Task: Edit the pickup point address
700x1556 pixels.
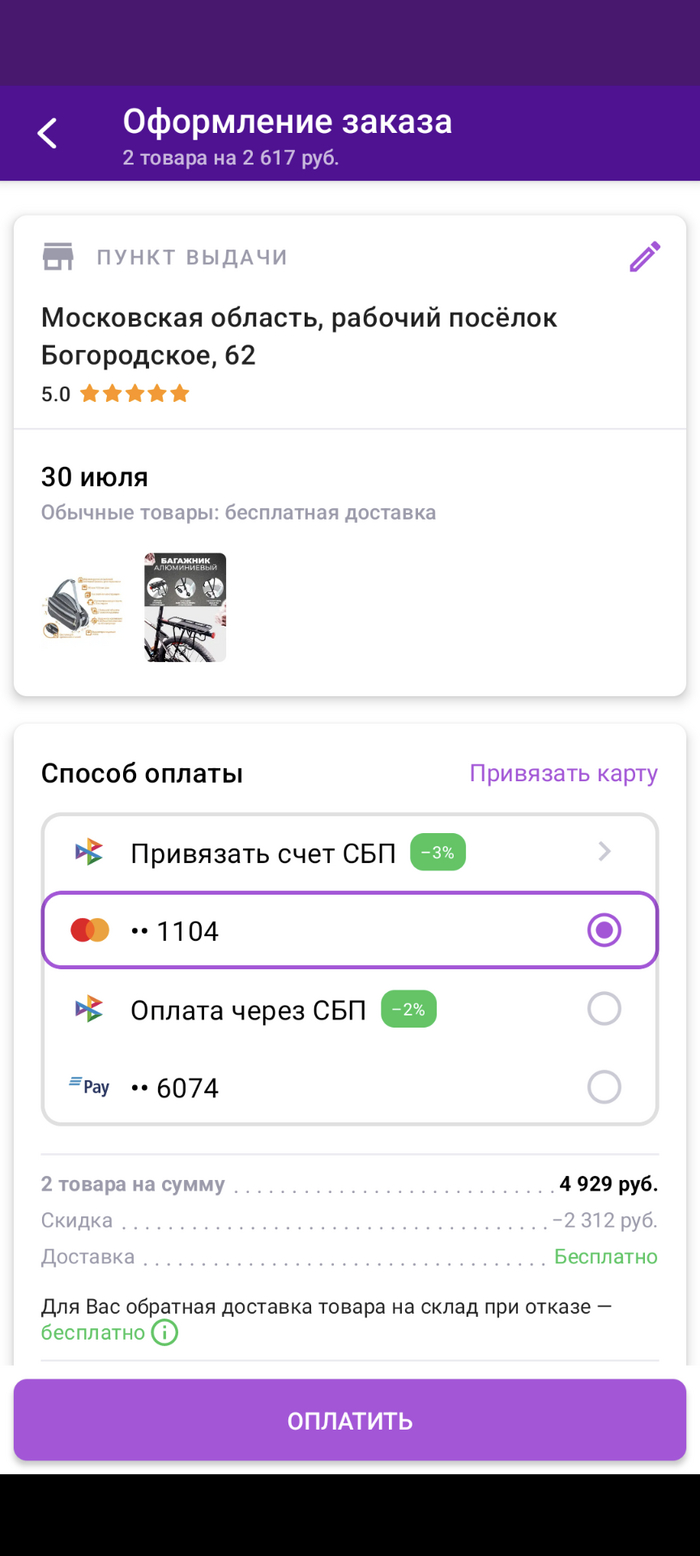Action: (645, 257)
